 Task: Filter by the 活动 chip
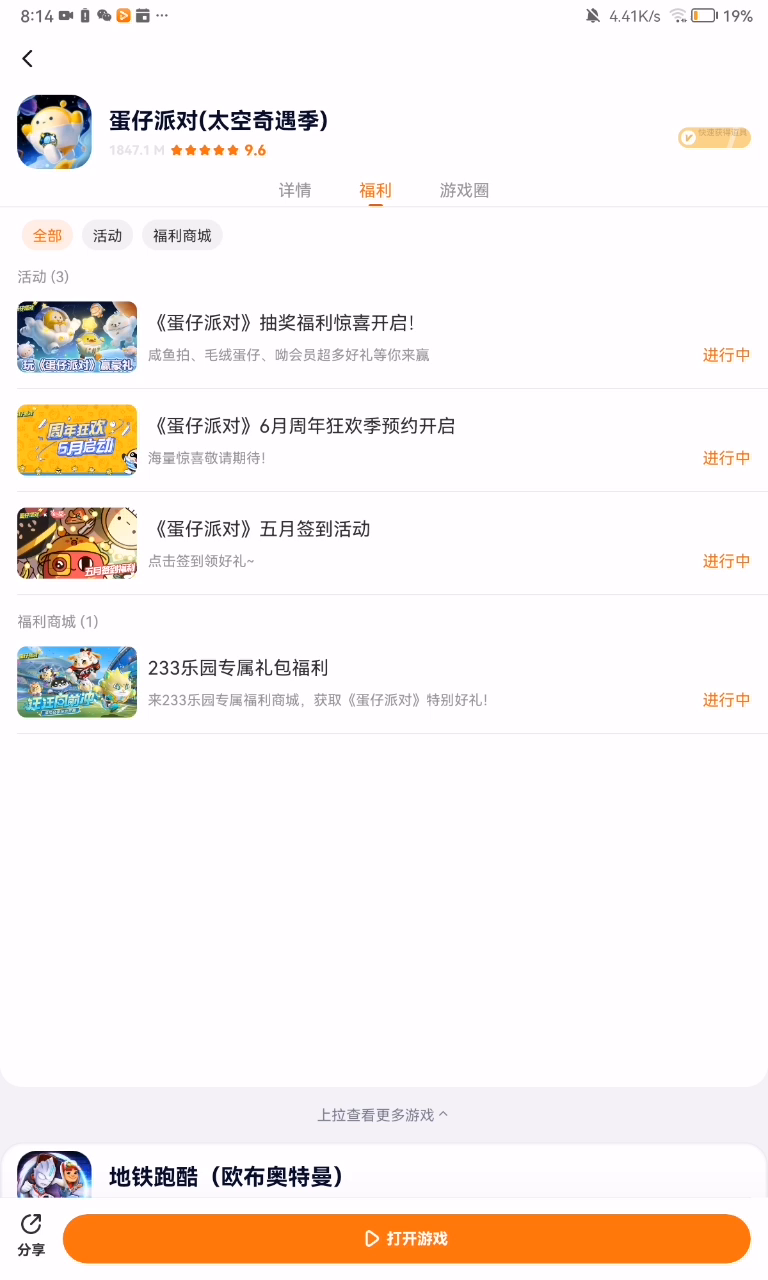click(107, 236)
